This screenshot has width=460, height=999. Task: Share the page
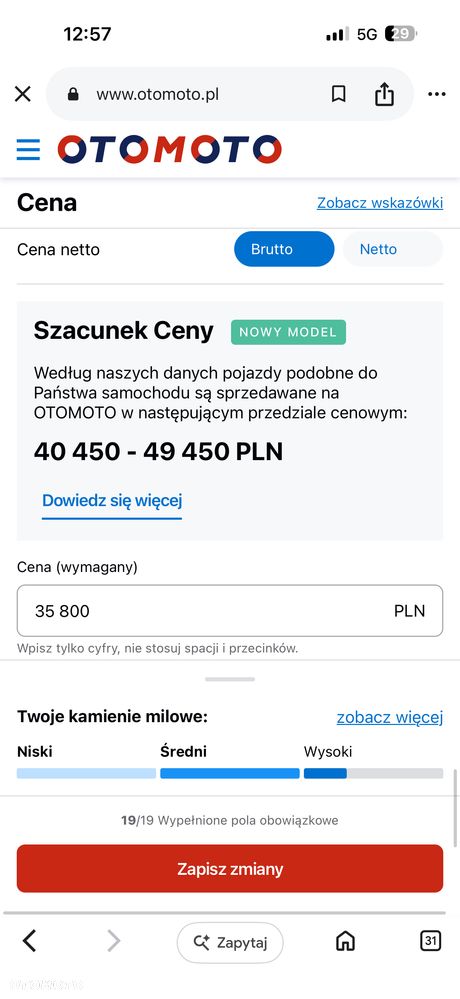point(384,94)
